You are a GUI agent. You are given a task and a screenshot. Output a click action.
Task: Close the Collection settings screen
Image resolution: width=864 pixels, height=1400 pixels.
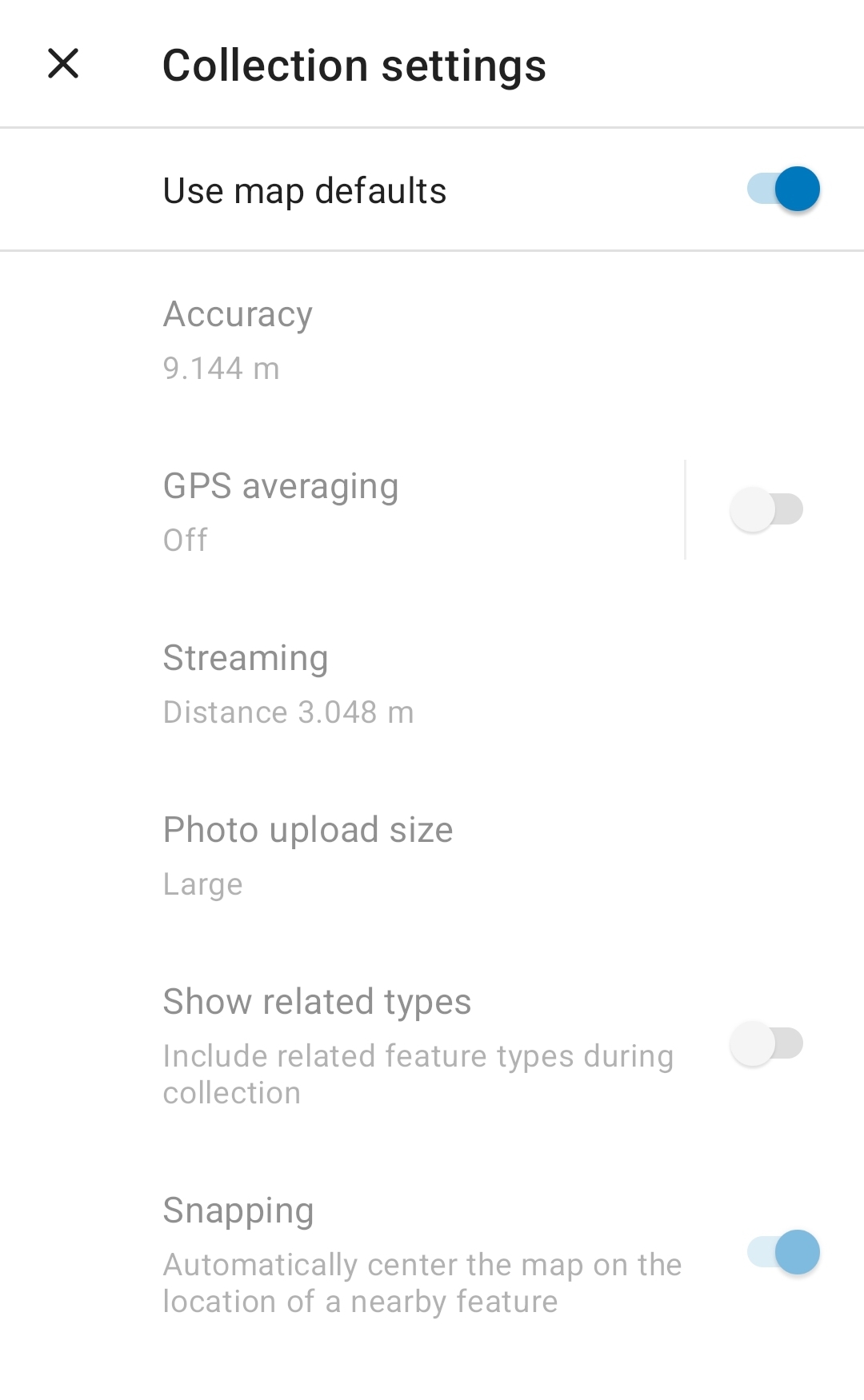tap(63, 64)
